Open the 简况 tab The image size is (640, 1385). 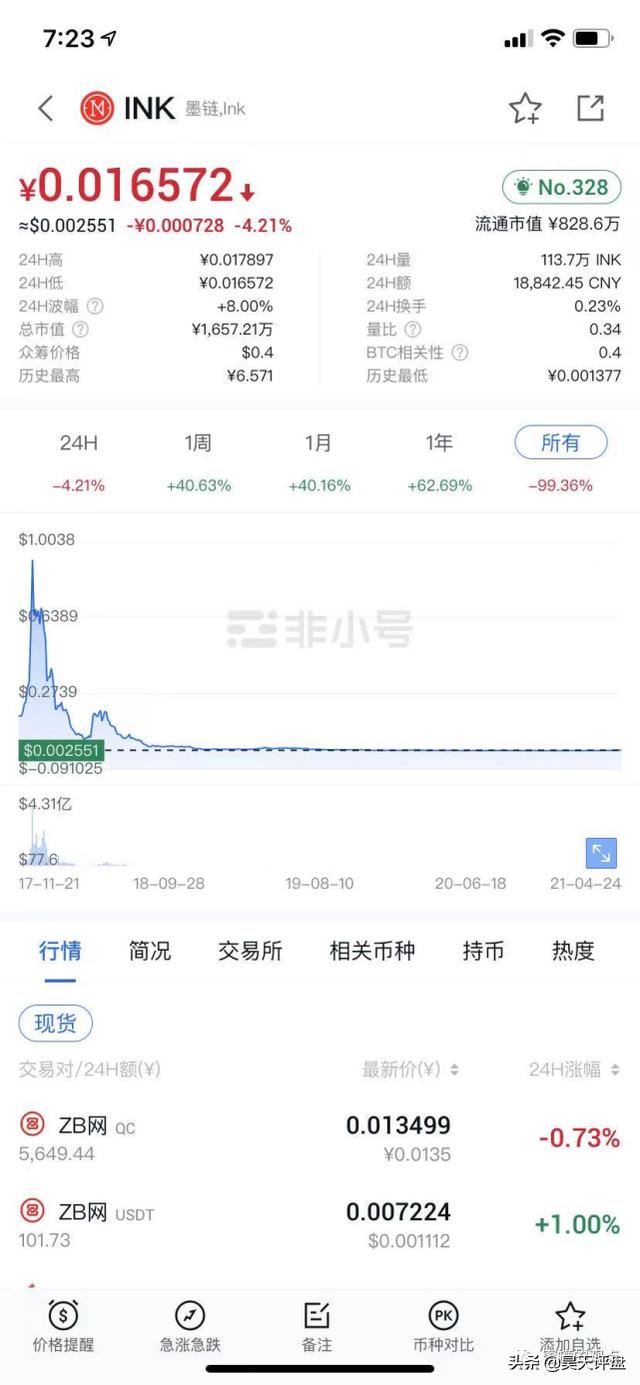click(150, 951)
